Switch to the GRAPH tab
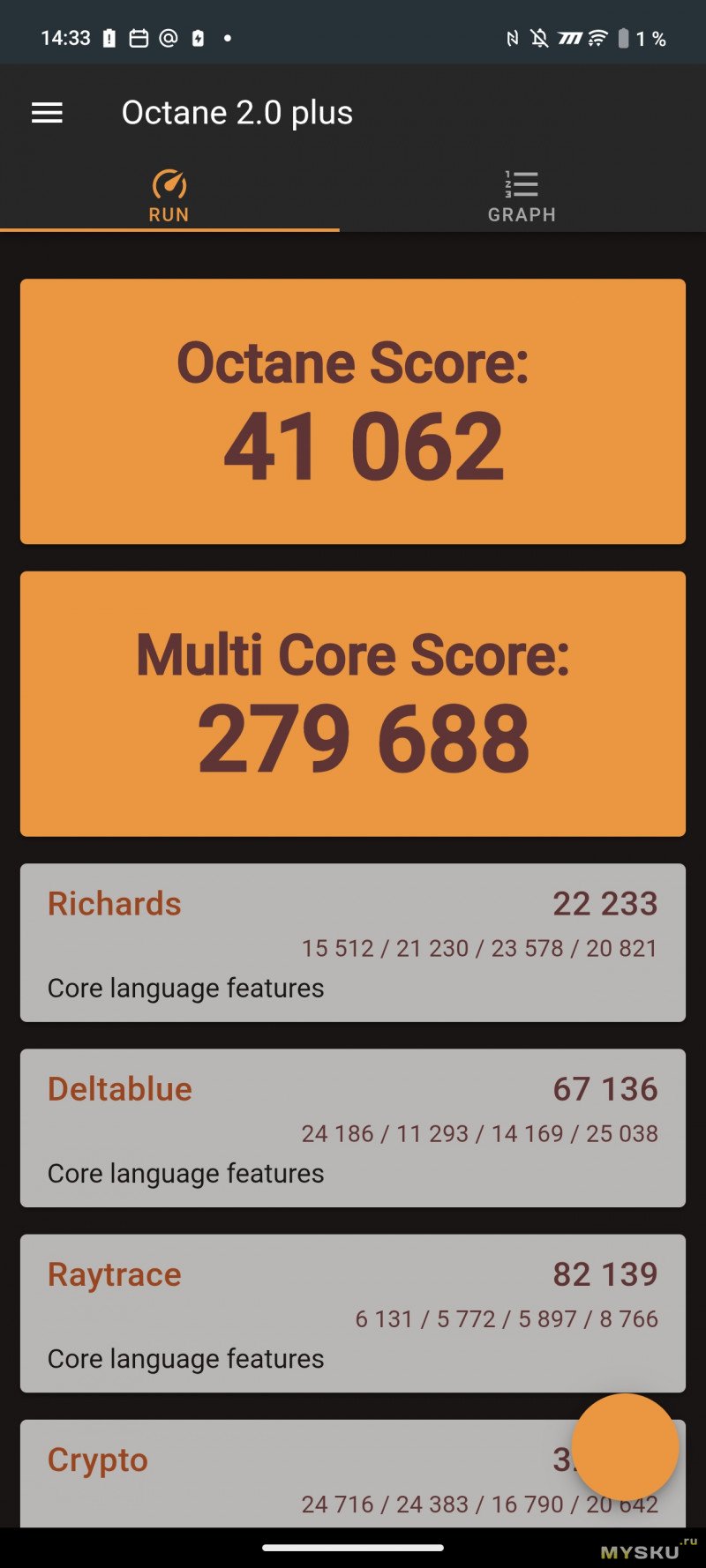 point(522,197)
